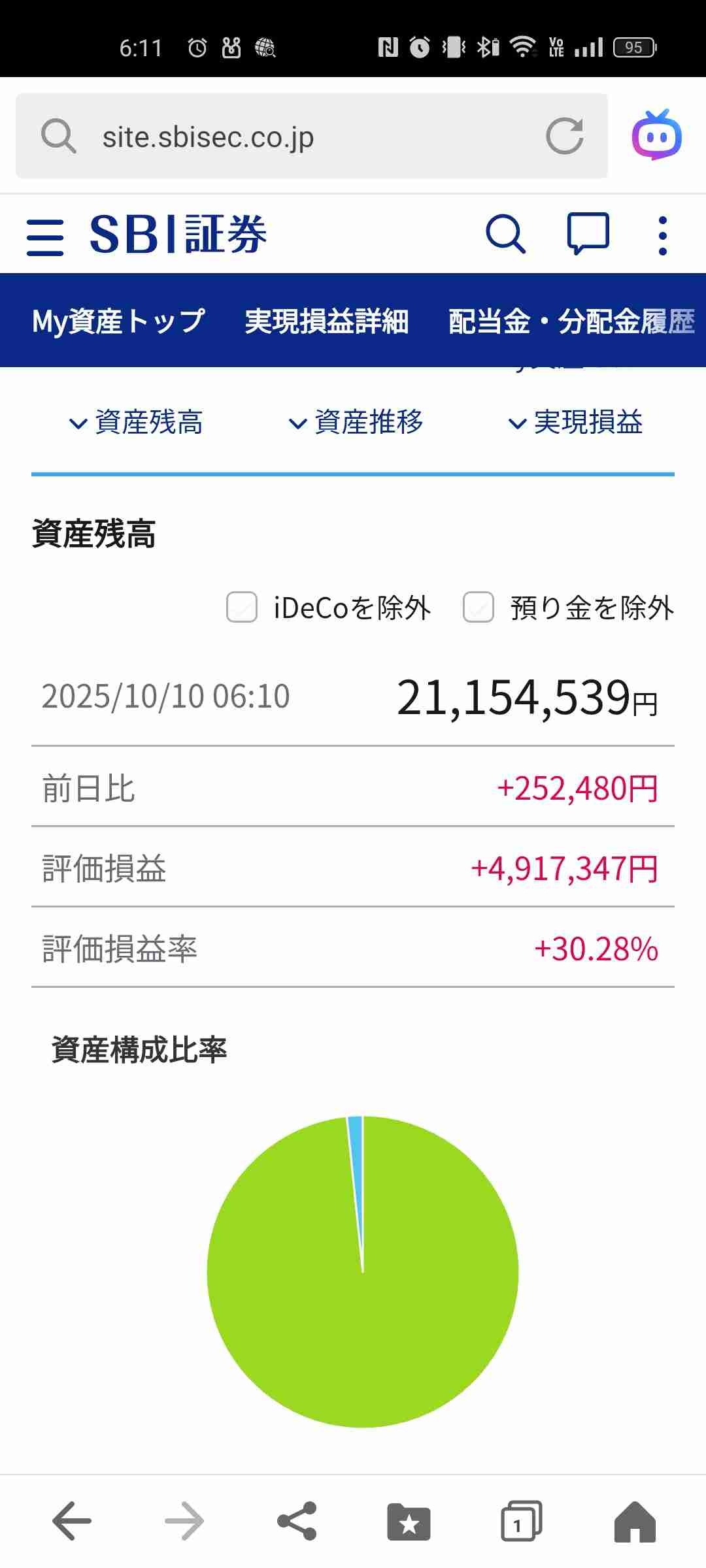706x1568 pixels.
Task: Tap the site.sbisec.co.jp address bar
Action: pyautogui.click(x=294, y=137)
